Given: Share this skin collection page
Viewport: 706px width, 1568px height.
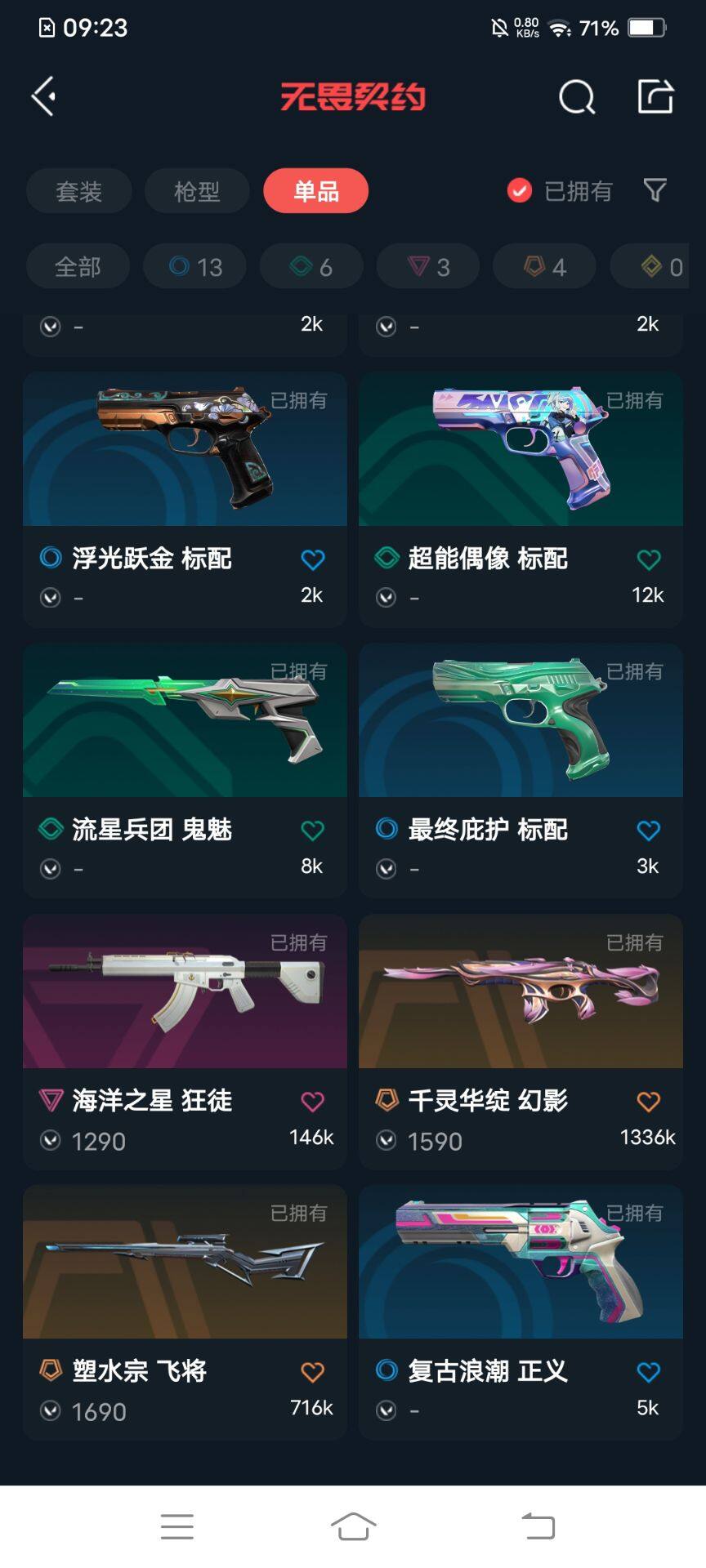Looking at the screenshot, I should click(x=655, y=96).
